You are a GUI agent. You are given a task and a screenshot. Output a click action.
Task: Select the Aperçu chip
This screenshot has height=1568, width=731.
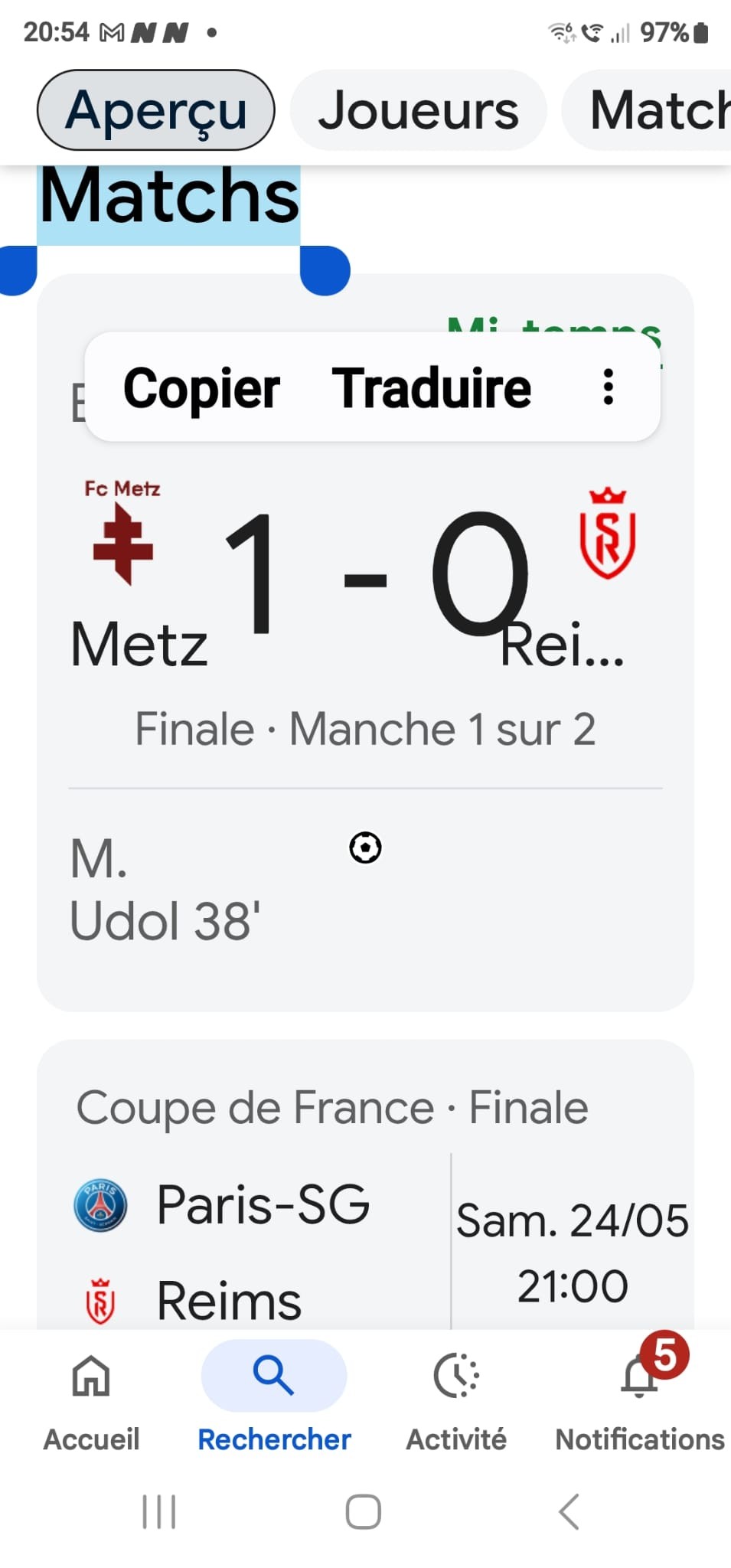click(x=155, y=110)
